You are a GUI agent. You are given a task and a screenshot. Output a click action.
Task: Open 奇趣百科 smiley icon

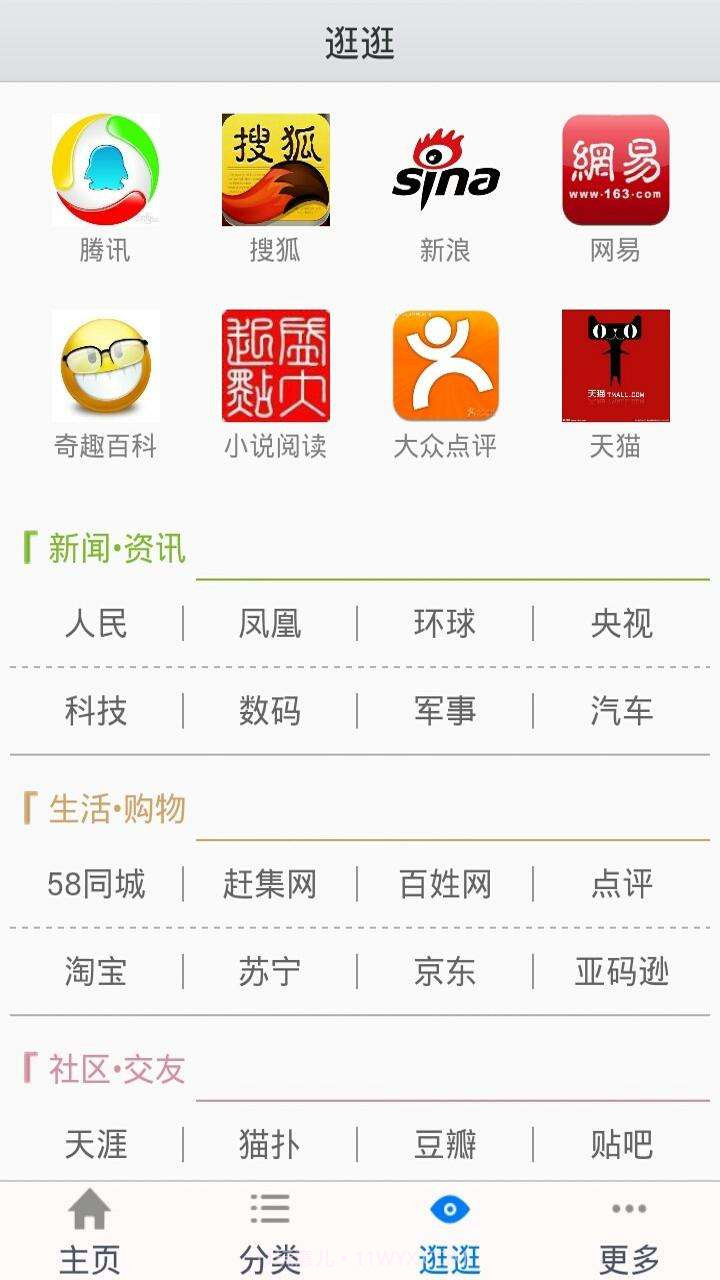(x=105, y=365)
